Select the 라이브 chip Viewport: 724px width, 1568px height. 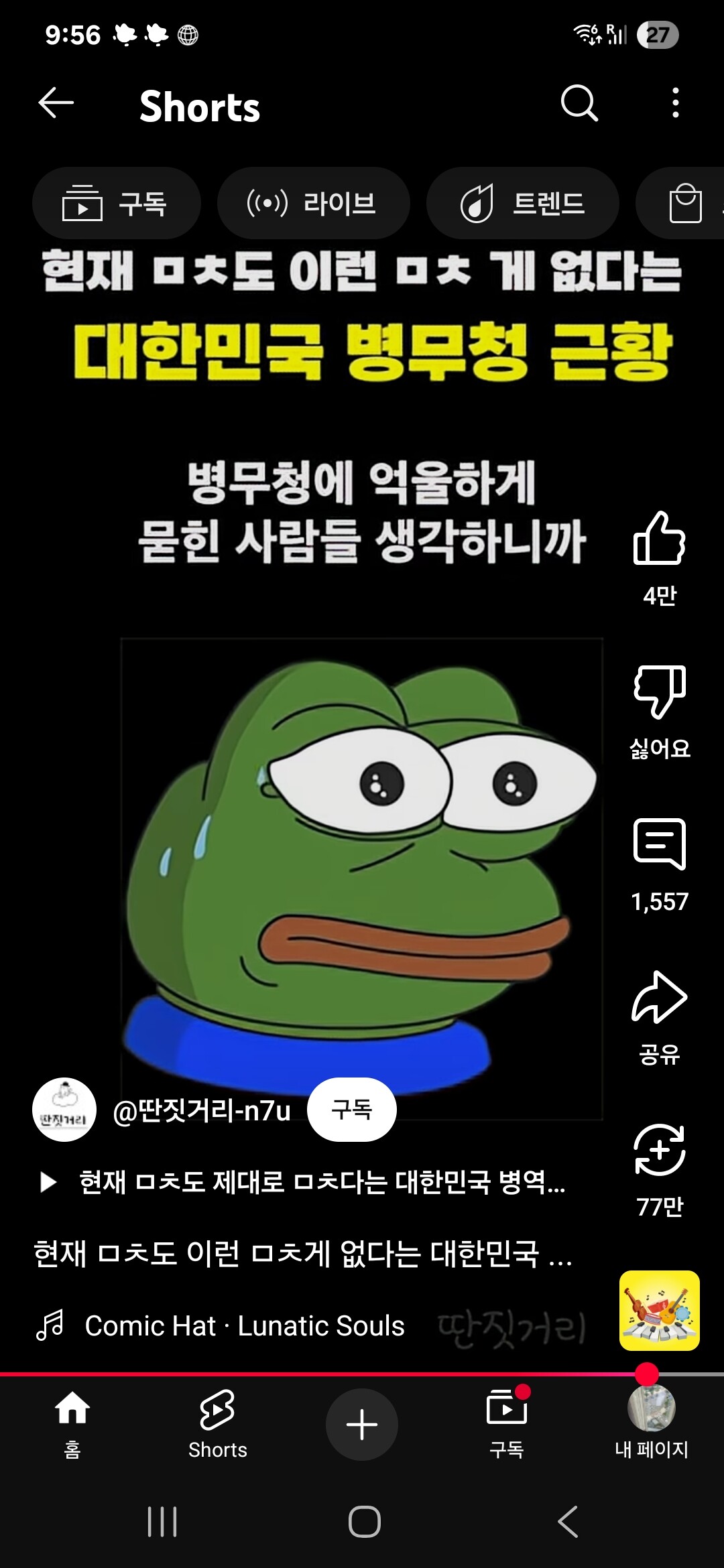tap(313, 203)
